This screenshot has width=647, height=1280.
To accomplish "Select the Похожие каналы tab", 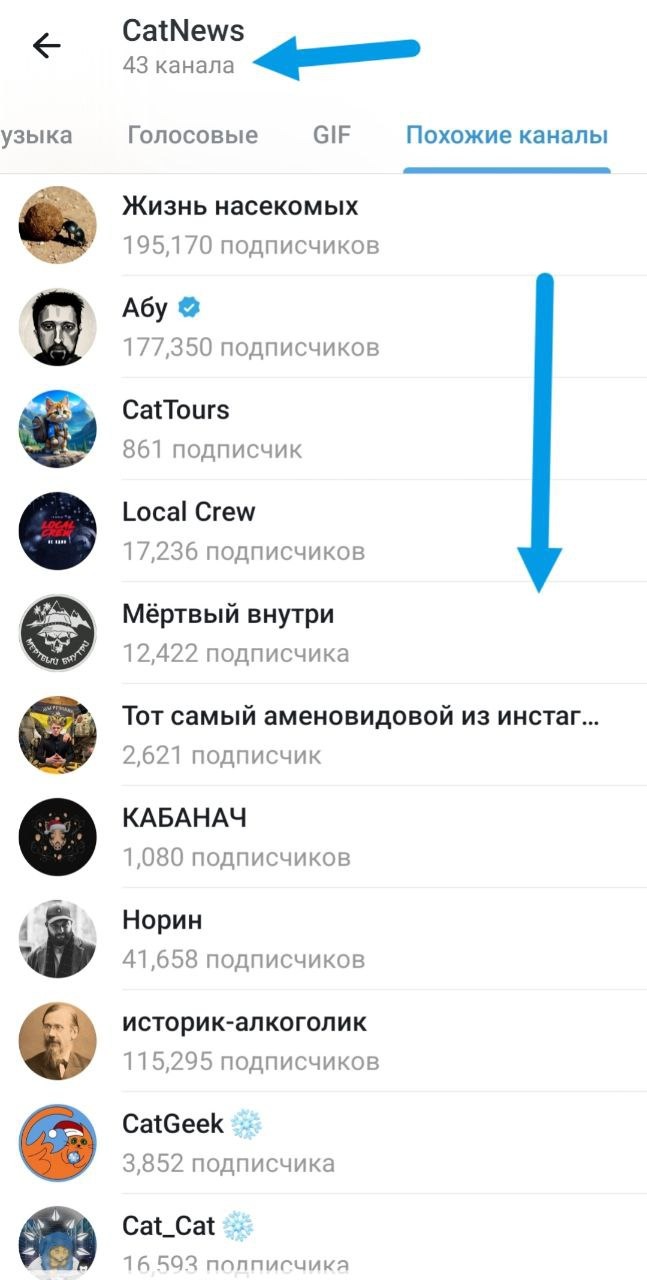I will (x=507, y=135).
